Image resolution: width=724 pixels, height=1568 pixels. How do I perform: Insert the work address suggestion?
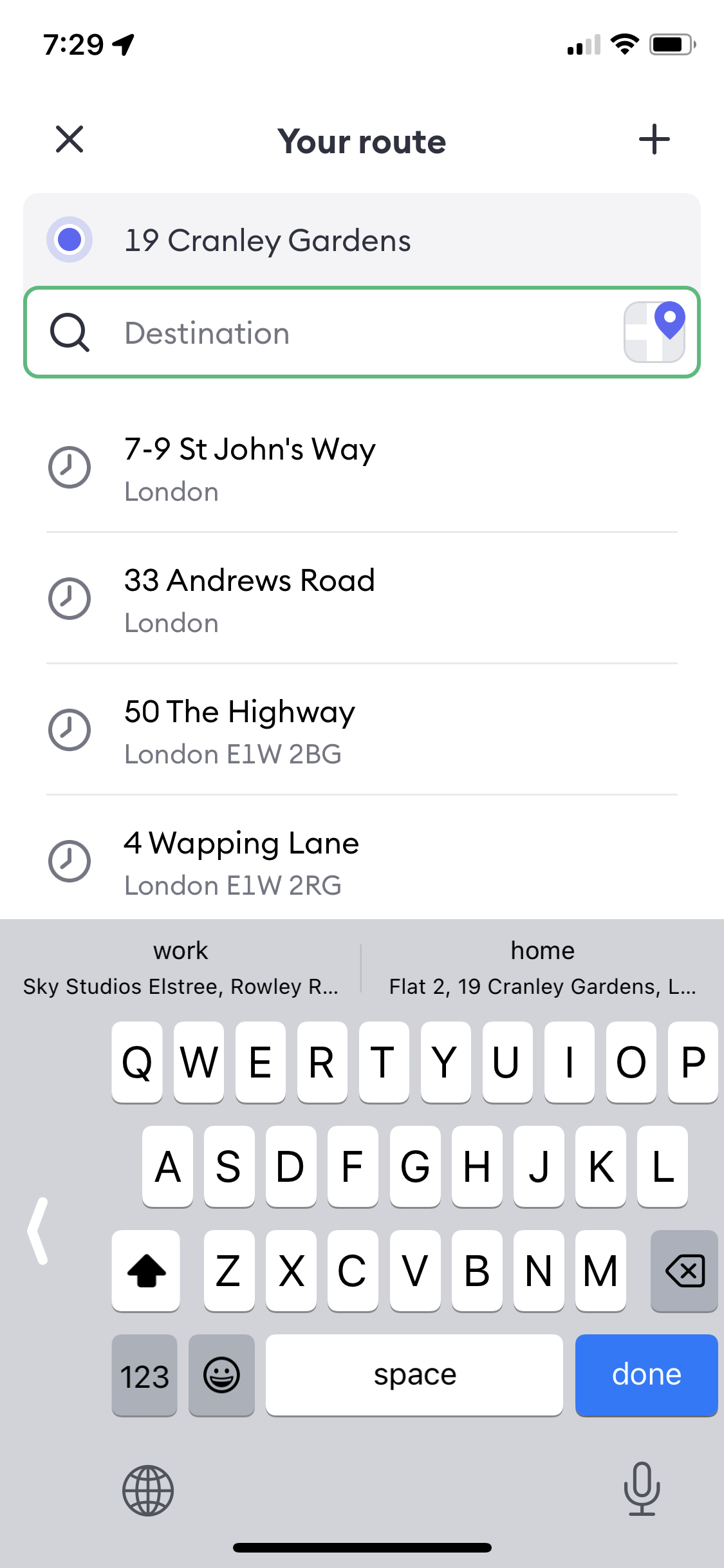point(181,967)
